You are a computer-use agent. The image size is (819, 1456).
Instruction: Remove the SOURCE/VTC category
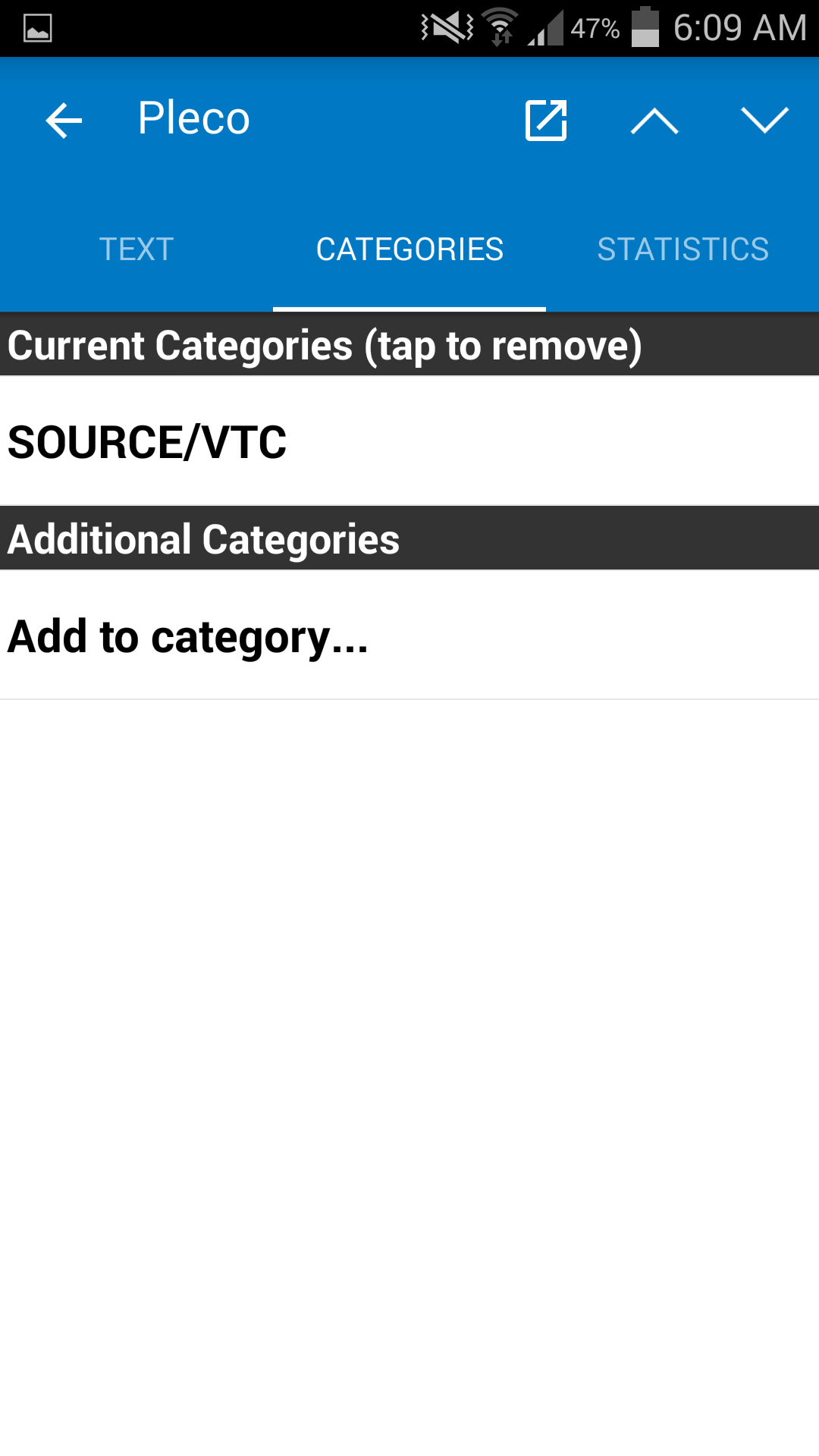[409, 441]
